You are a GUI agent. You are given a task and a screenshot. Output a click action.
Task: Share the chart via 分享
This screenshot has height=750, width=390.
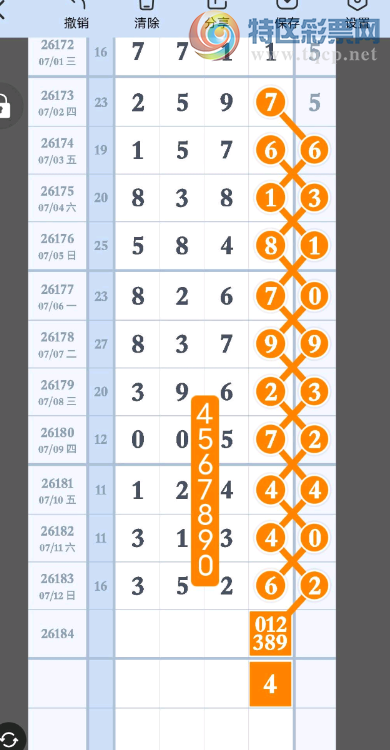[x=216, y=14]
